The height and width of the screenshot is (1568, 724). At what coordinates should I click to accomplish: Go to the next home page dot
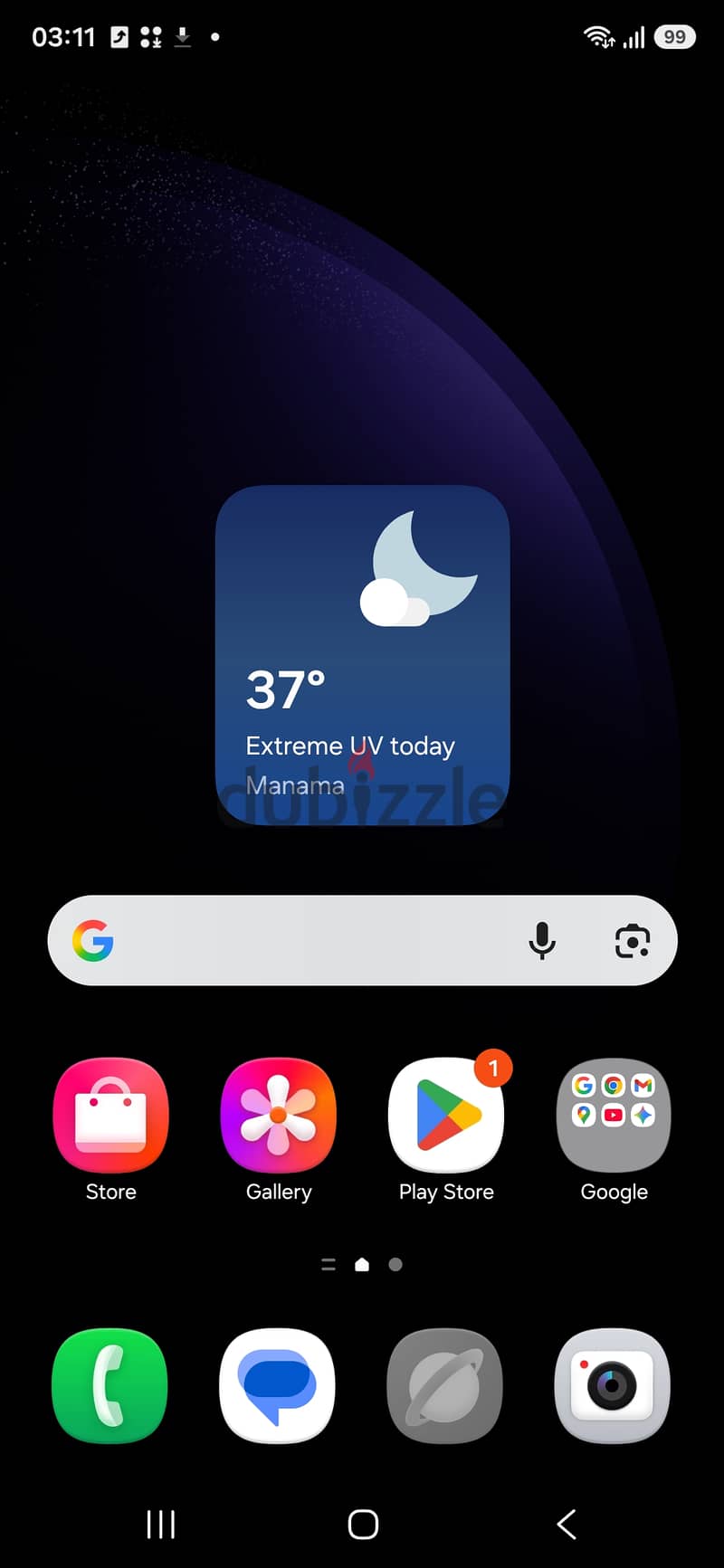(395, 1265)
